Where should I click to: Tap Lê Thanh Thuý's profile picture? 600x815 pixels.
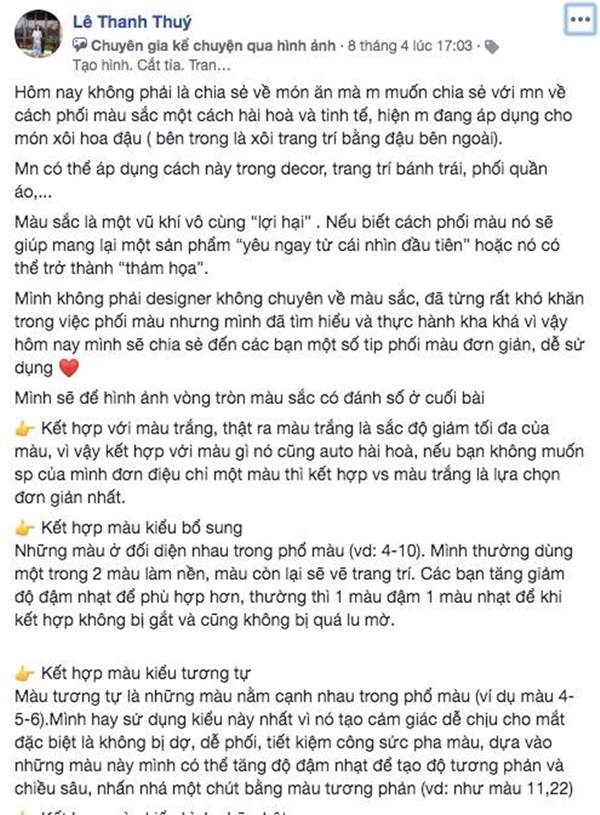38,35
